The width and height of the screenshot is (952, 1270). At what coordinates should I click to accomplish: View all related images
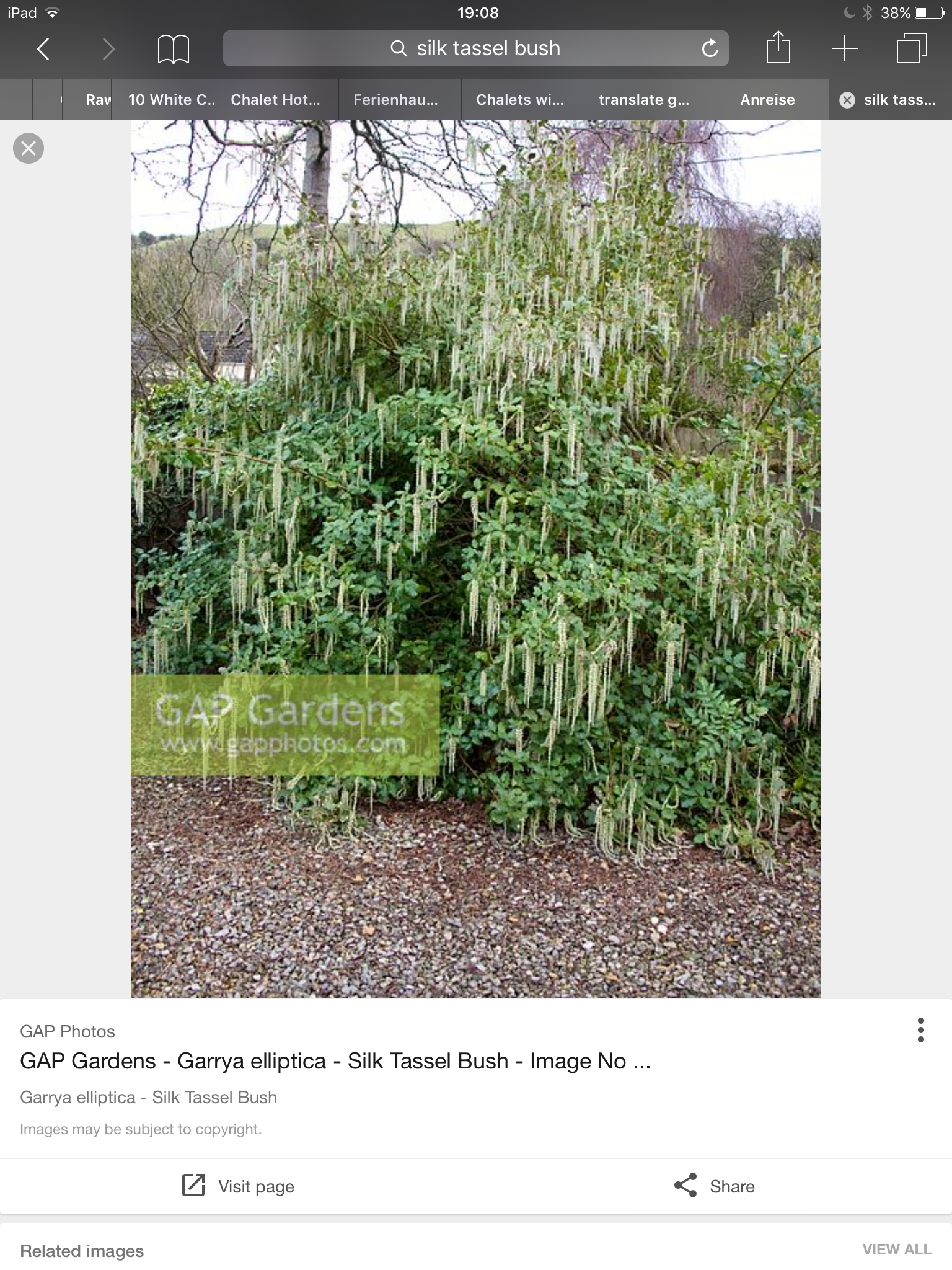click(896, 1250)
